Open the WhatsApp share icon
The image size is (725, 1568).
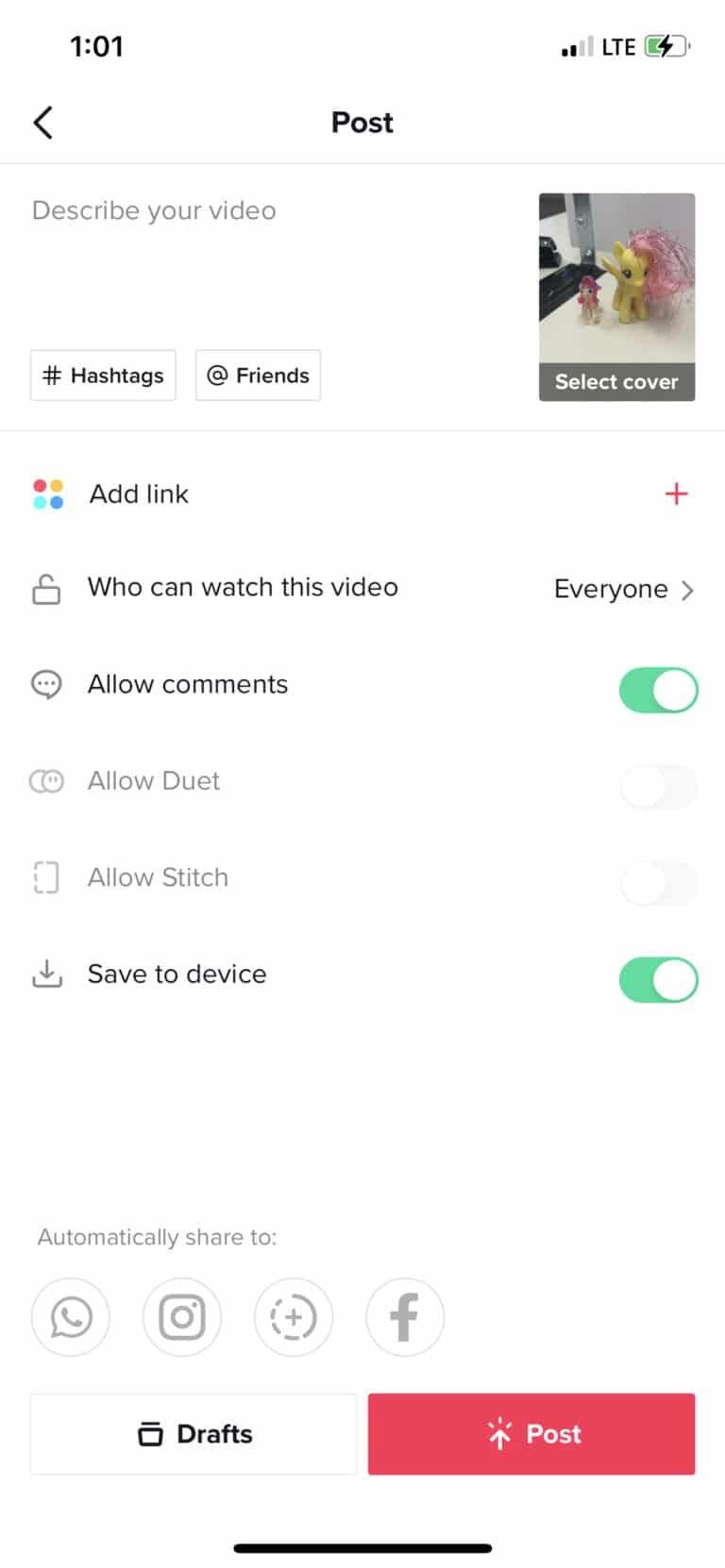tap(70, 1317)
